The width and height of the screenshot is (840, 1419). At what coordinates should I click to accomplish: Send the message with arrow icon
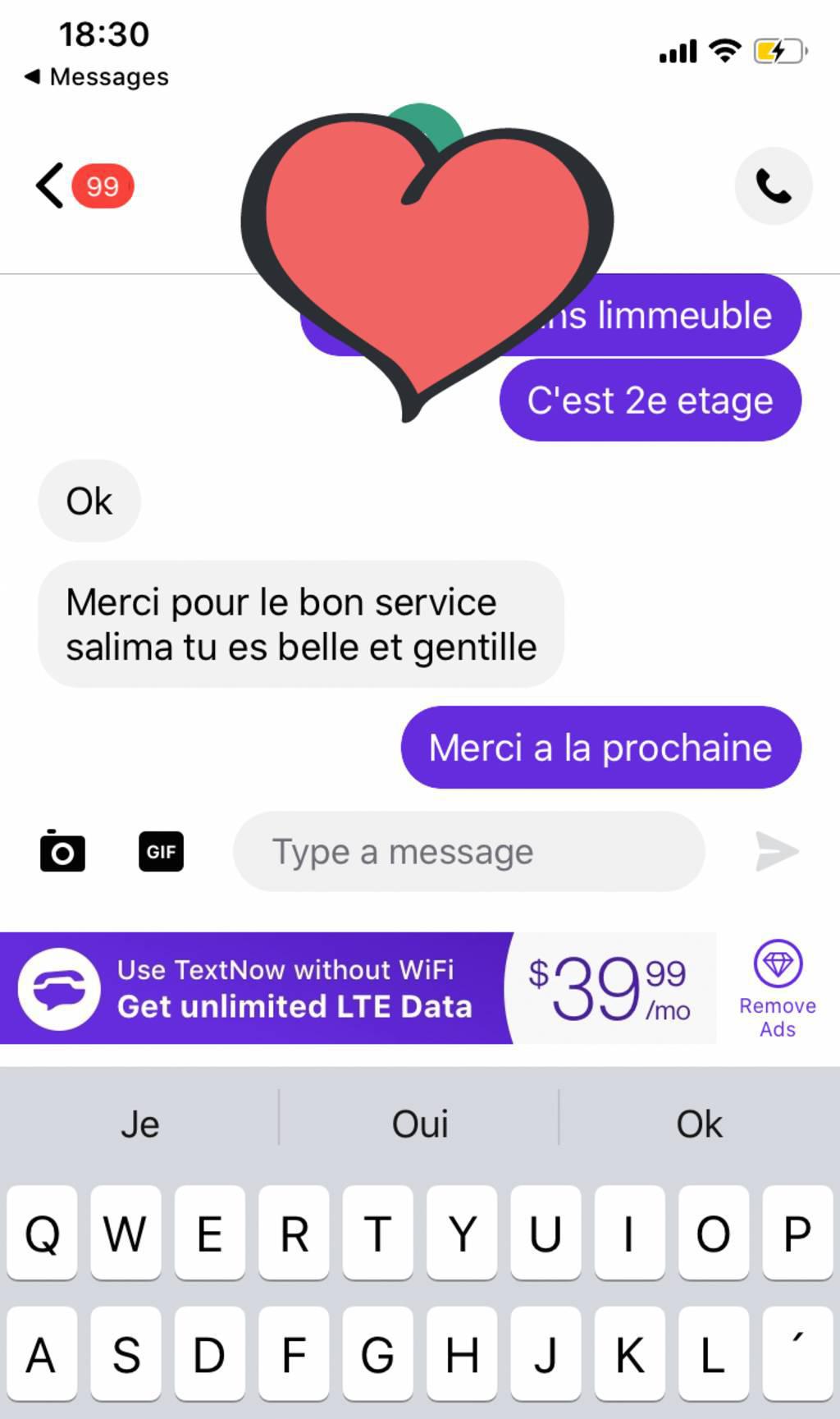pyautogui.click(x=776, y=852)
